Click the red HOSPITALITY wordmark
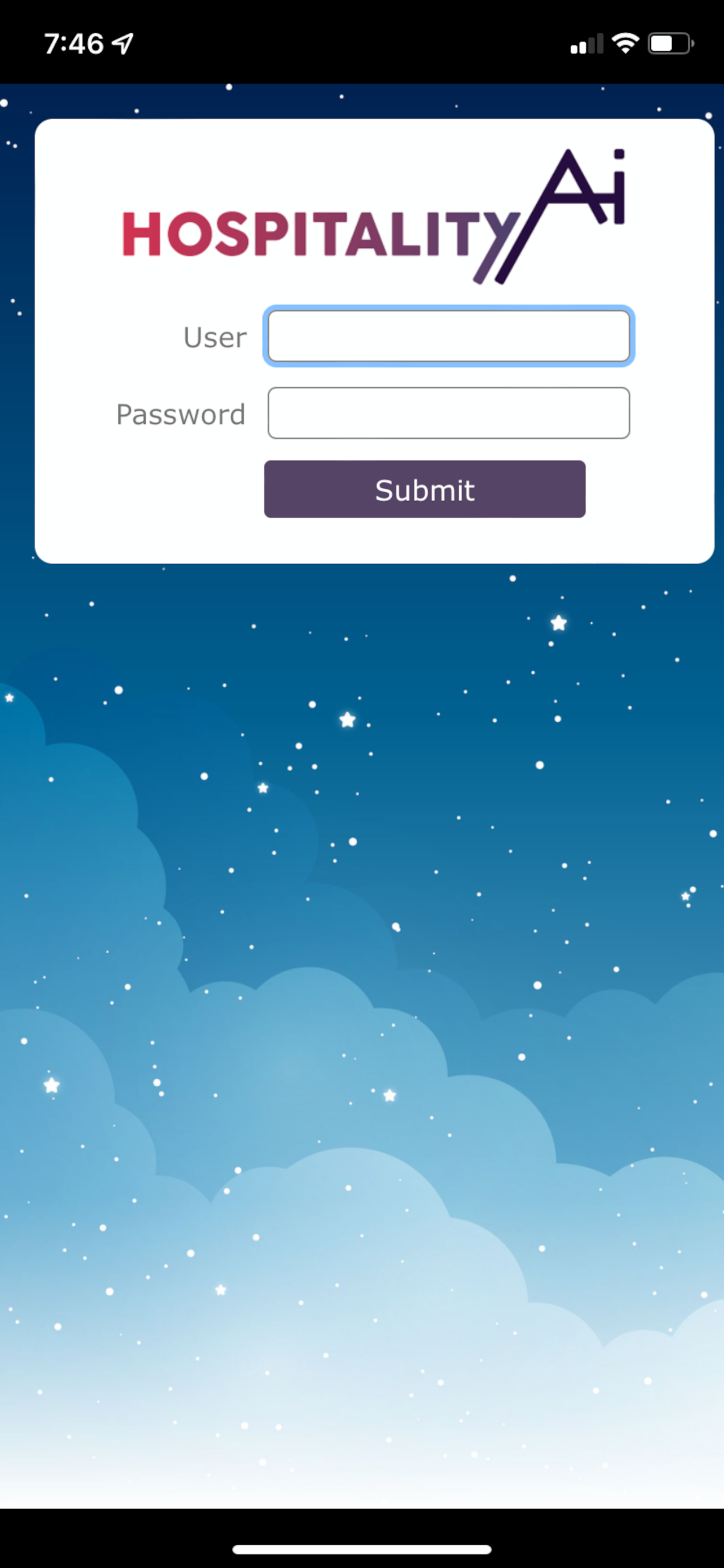The image size is (724, 1568). (x=310, y=235)
